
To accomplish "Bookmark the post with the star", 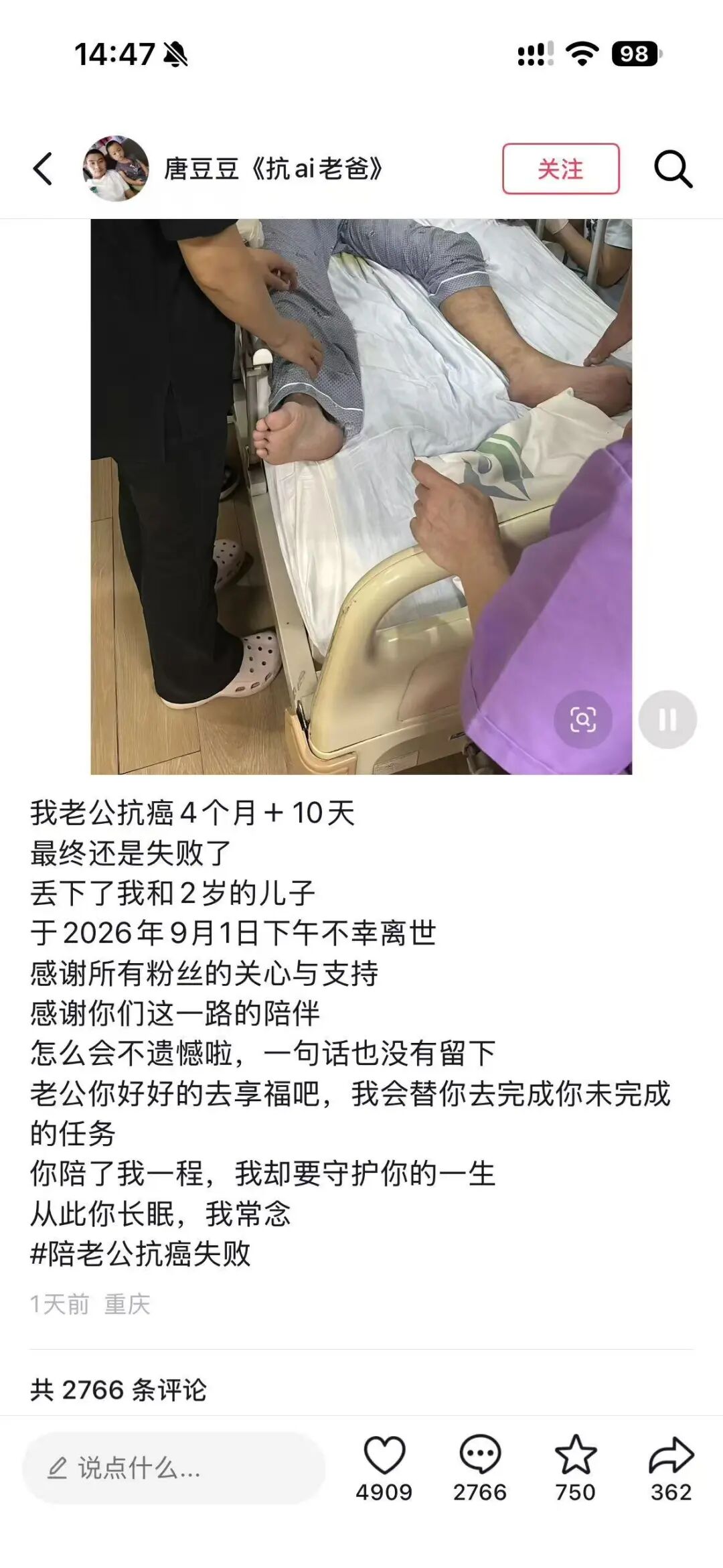I will coord(575,1455).
